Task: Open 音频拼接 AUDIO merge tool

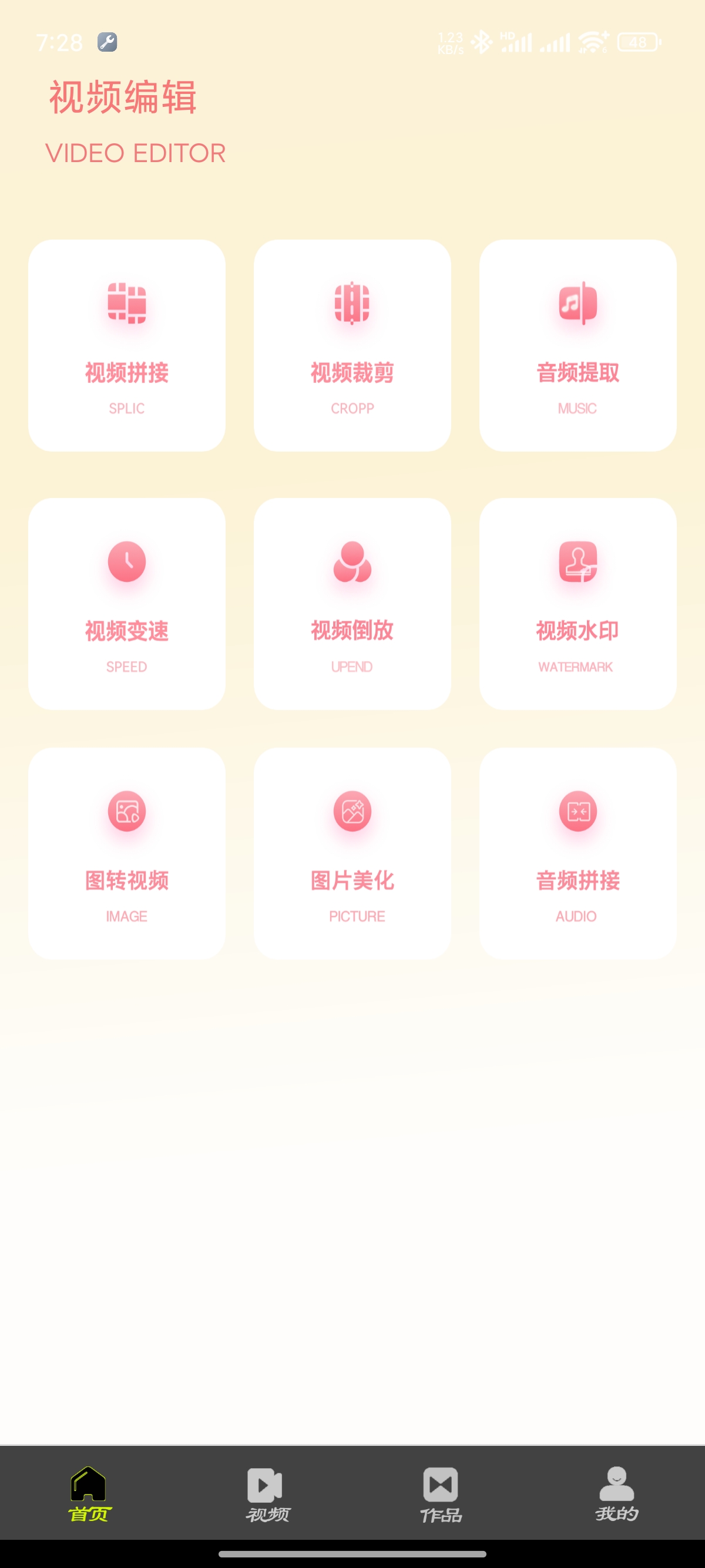Action: tap(577, 853)
